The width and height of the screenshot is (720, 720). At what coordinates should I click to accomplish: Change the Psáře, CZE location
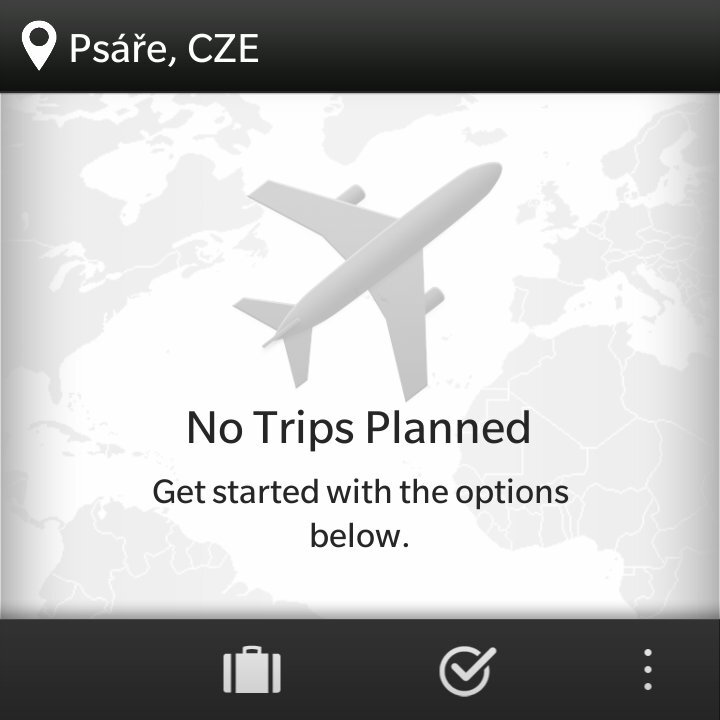point(140,47)
